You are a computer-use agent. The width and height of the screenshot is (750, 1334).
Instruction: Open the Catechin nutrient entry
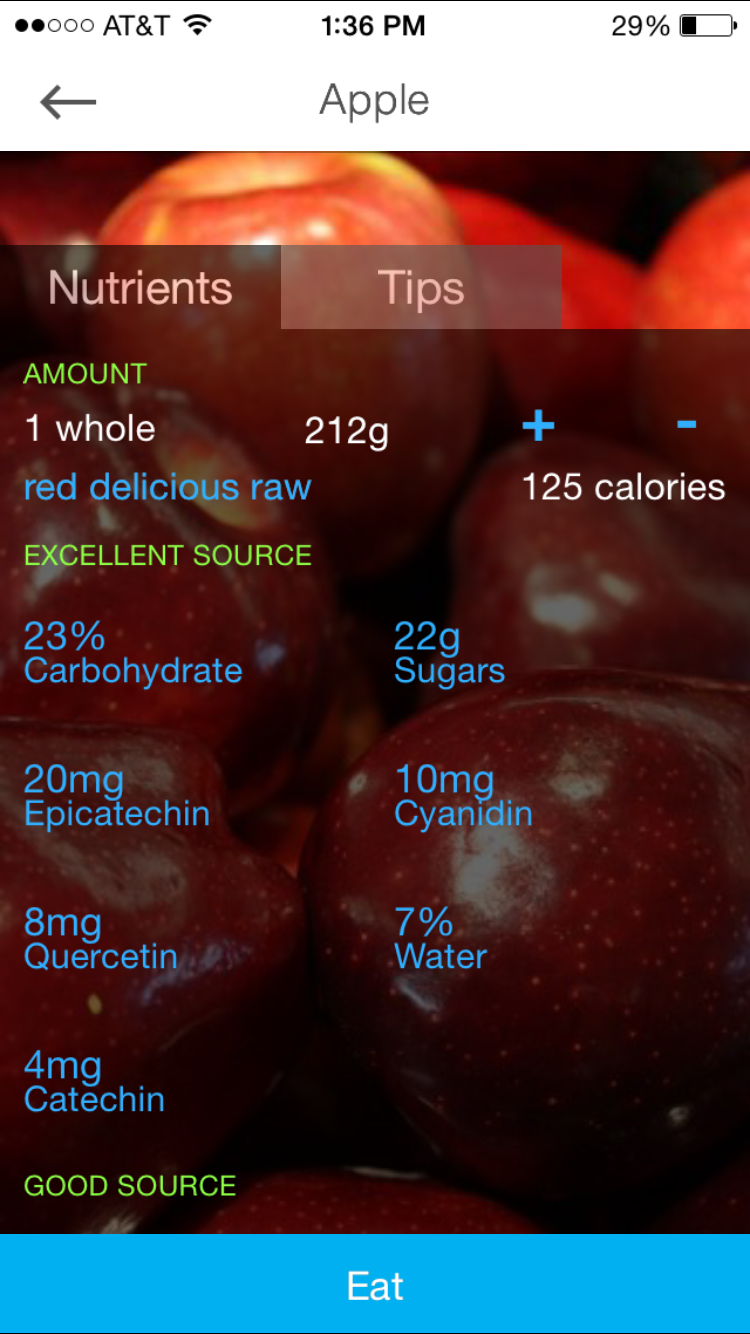tap(94, 1081)
